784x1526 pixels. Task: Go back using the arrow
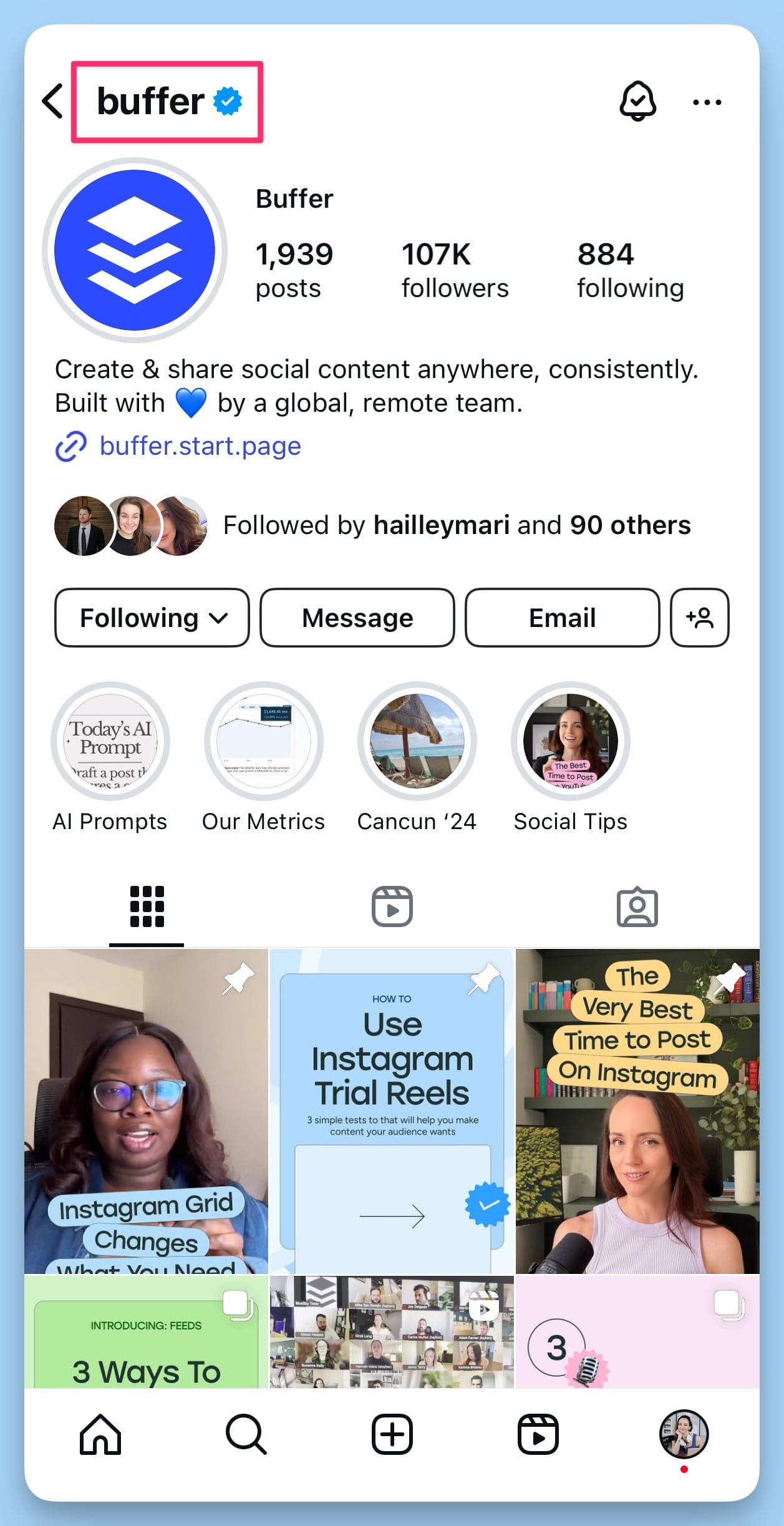54,101
